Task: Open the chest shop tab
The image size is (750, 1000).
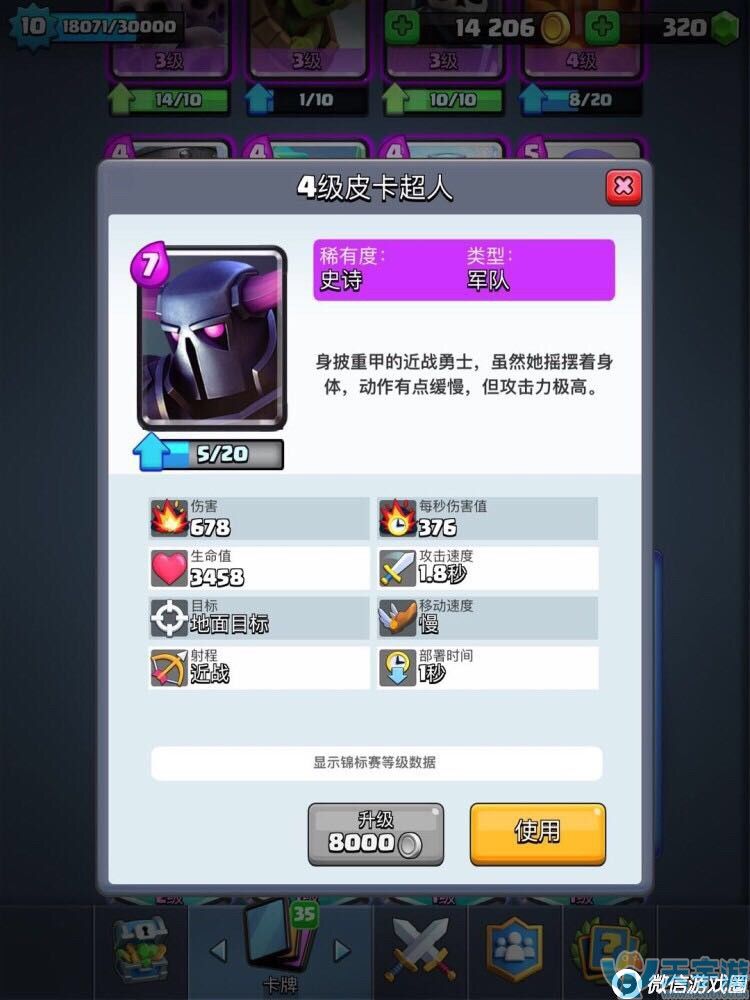Action: tap(139, 948)
